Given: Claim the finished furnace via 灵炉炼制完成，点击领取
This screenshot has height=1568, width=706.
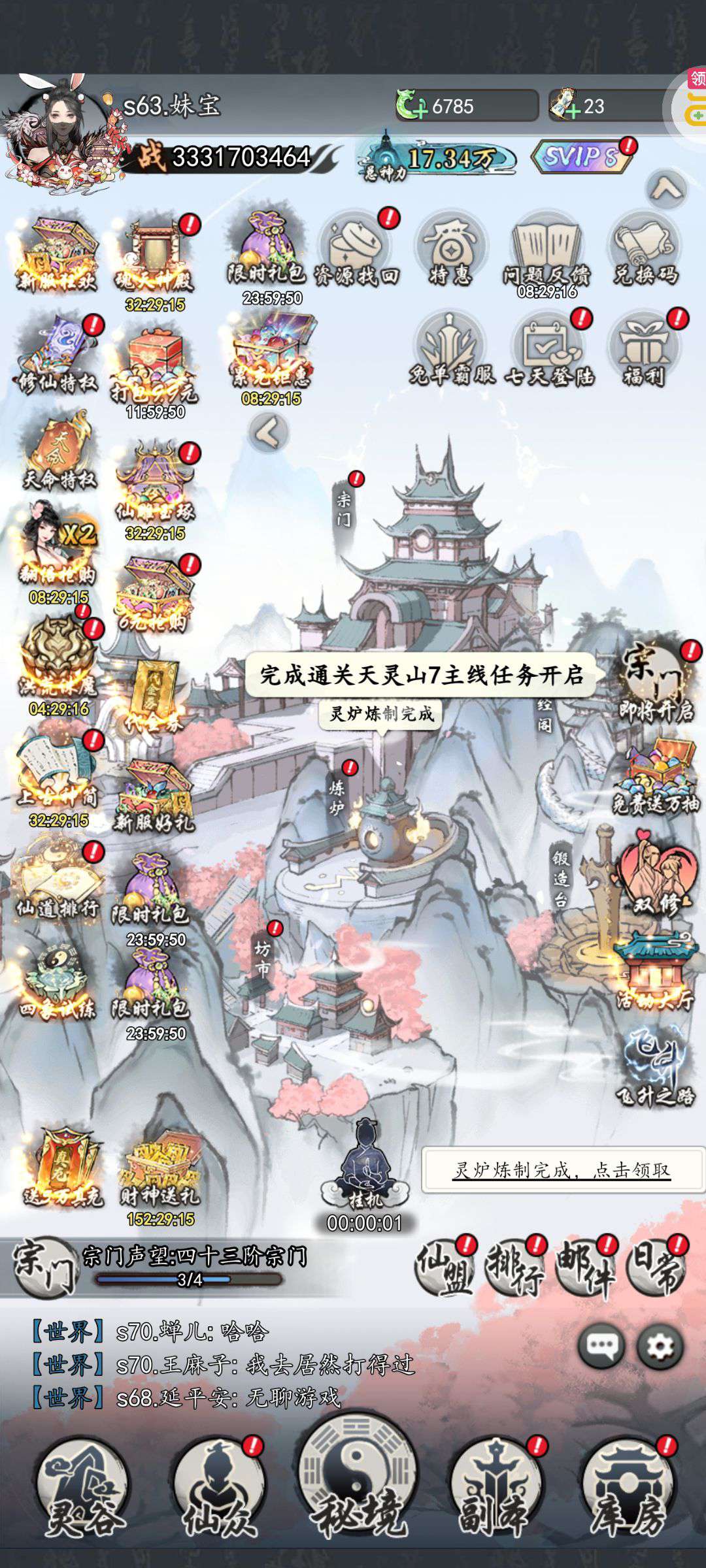Looking at the screenshot, I should coord(562,1169).
